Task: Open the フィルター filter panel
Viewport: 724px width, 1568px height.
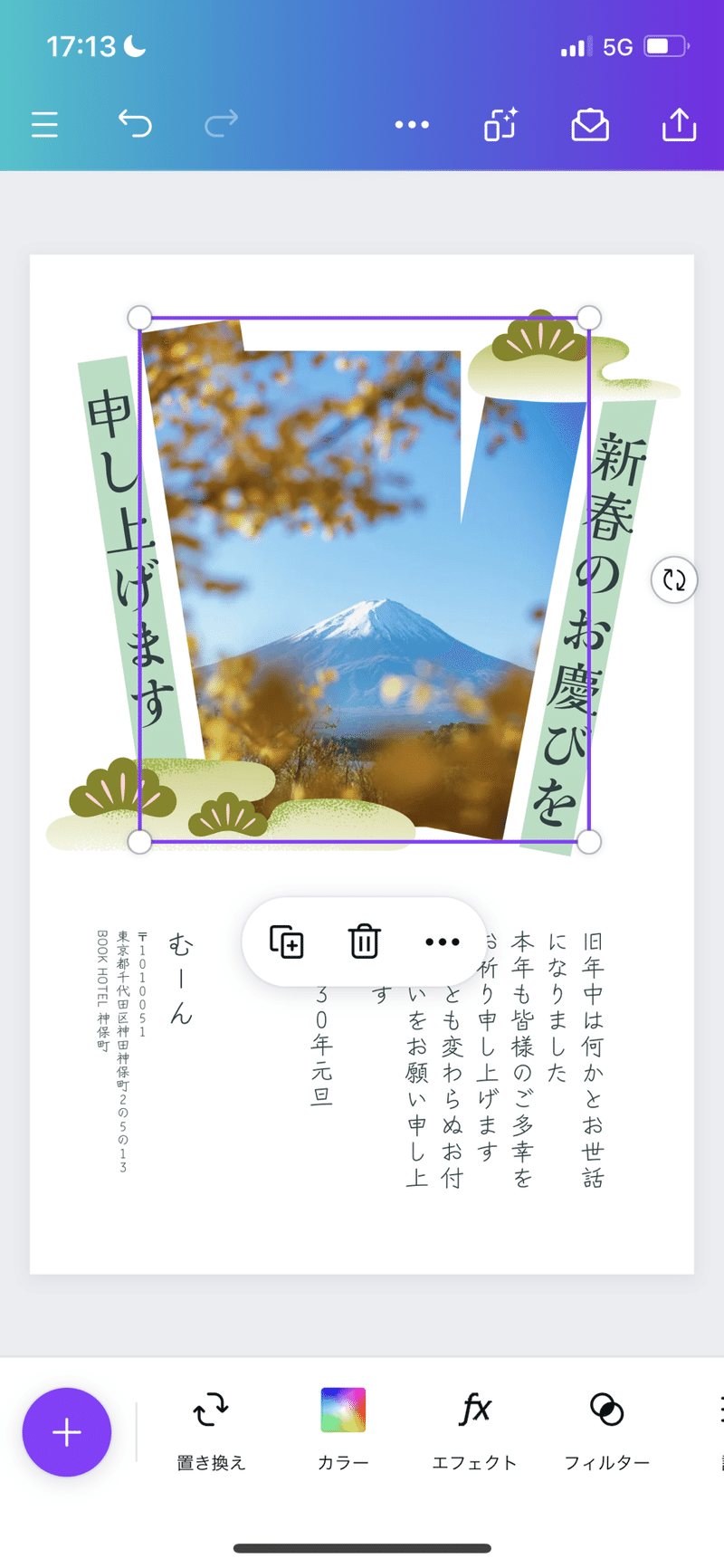Action: [x=606, y=1426]
